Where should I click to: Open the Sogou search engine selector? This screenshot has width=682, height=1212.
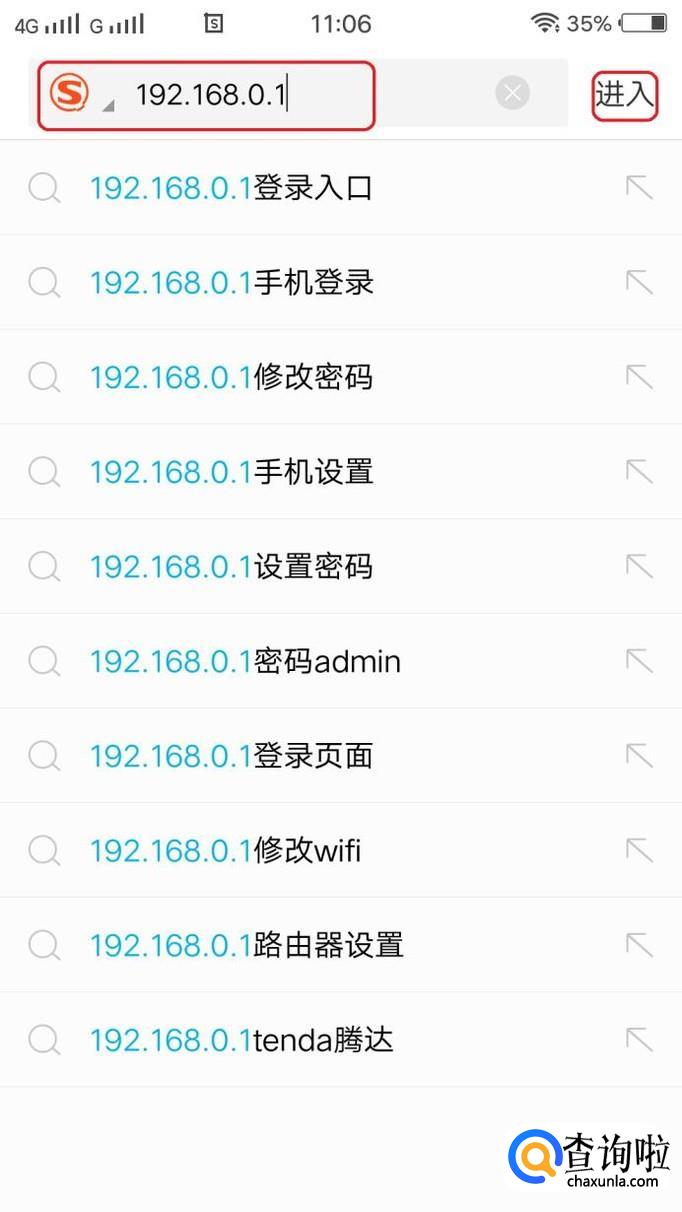coord(75,95)
